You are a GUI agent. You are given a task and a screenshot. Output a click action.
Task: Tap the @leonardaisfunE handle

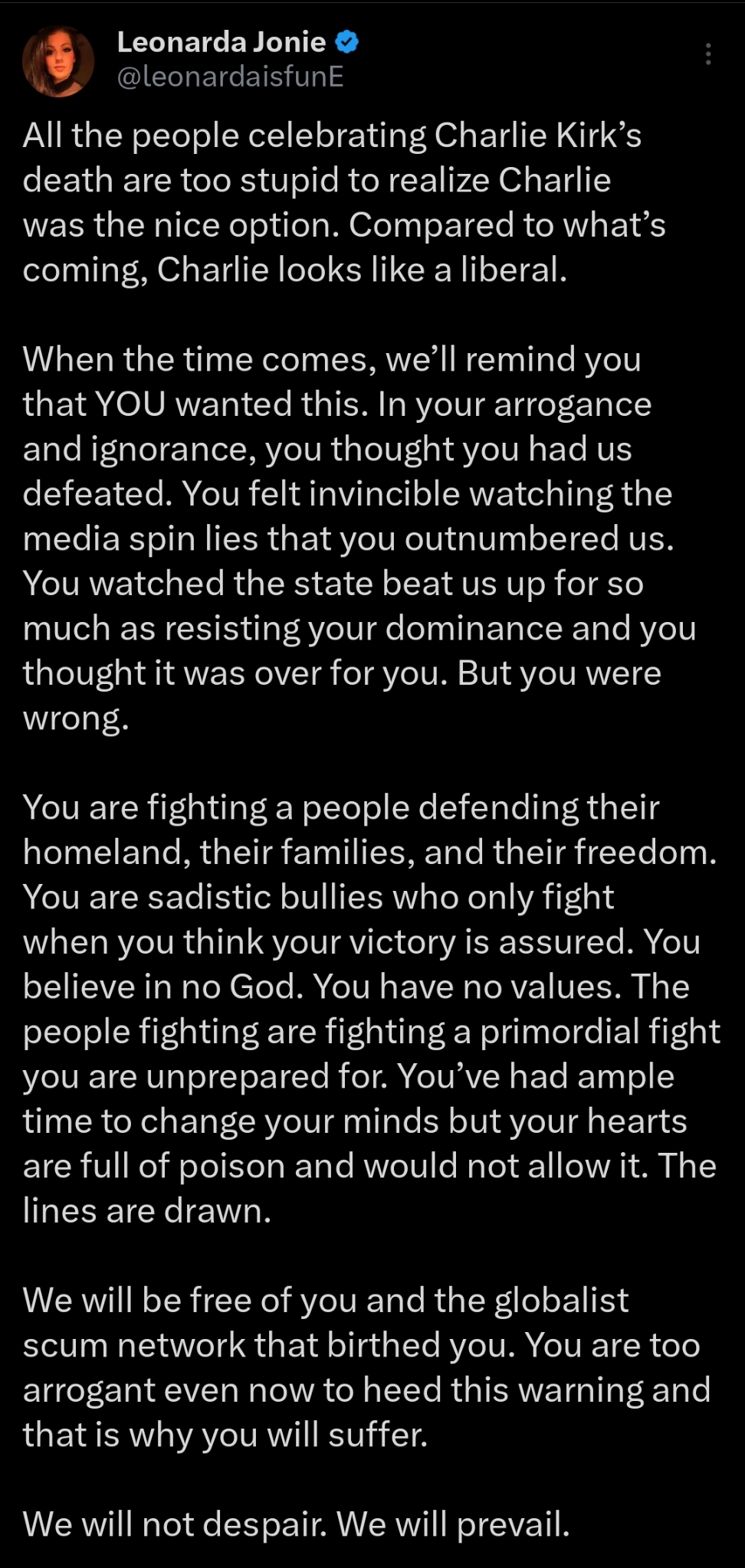click(x=230, y=77)
